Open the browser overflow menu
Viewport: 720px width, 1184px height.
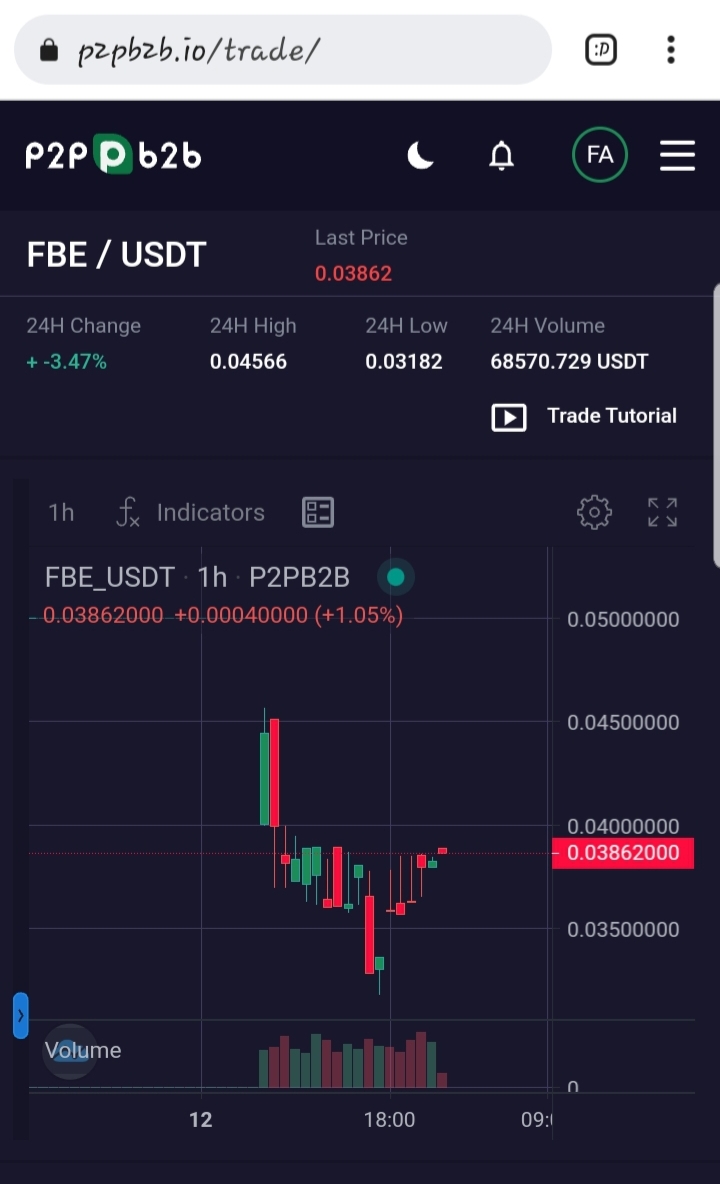[x=671, y=50]
